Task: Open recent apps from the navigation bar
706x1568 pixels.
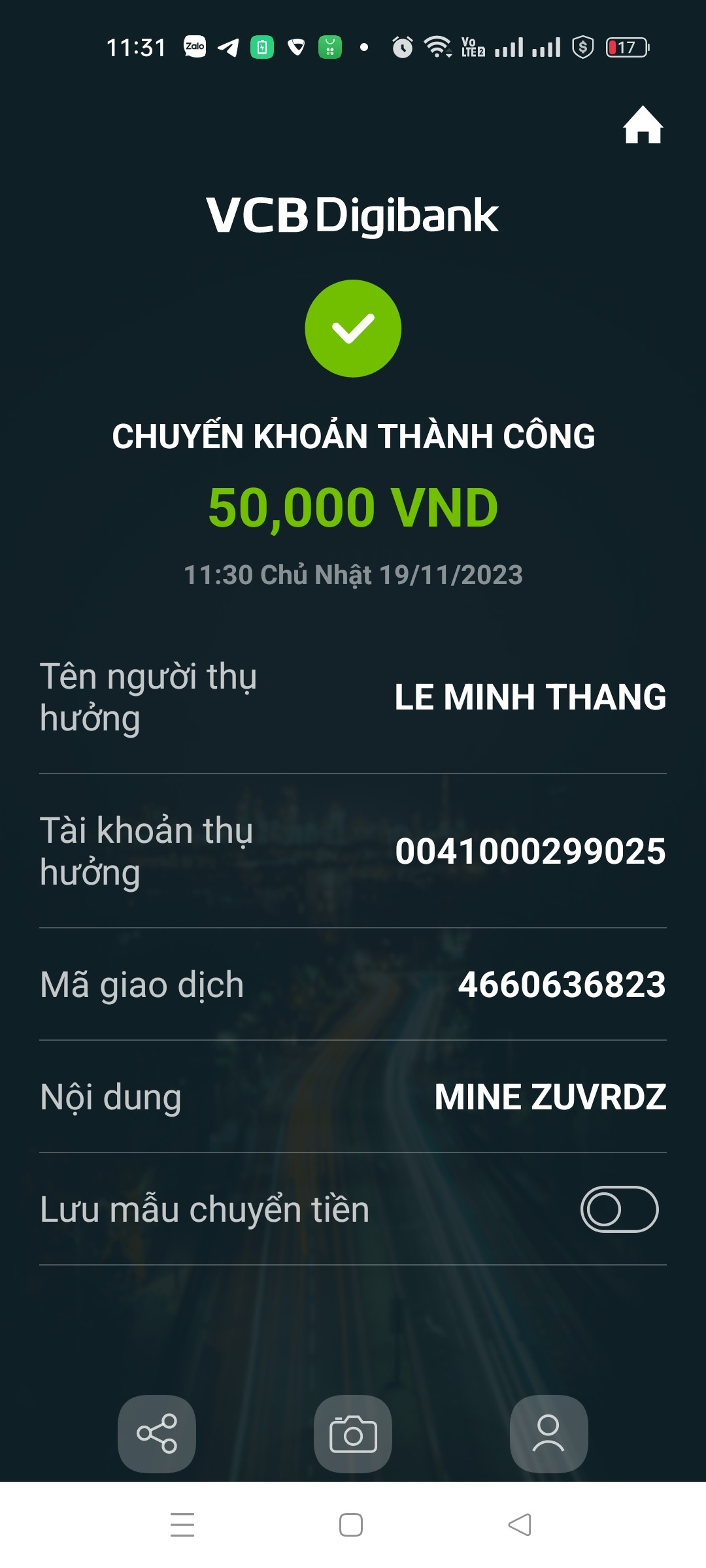Action: (x=182, y=1525)
